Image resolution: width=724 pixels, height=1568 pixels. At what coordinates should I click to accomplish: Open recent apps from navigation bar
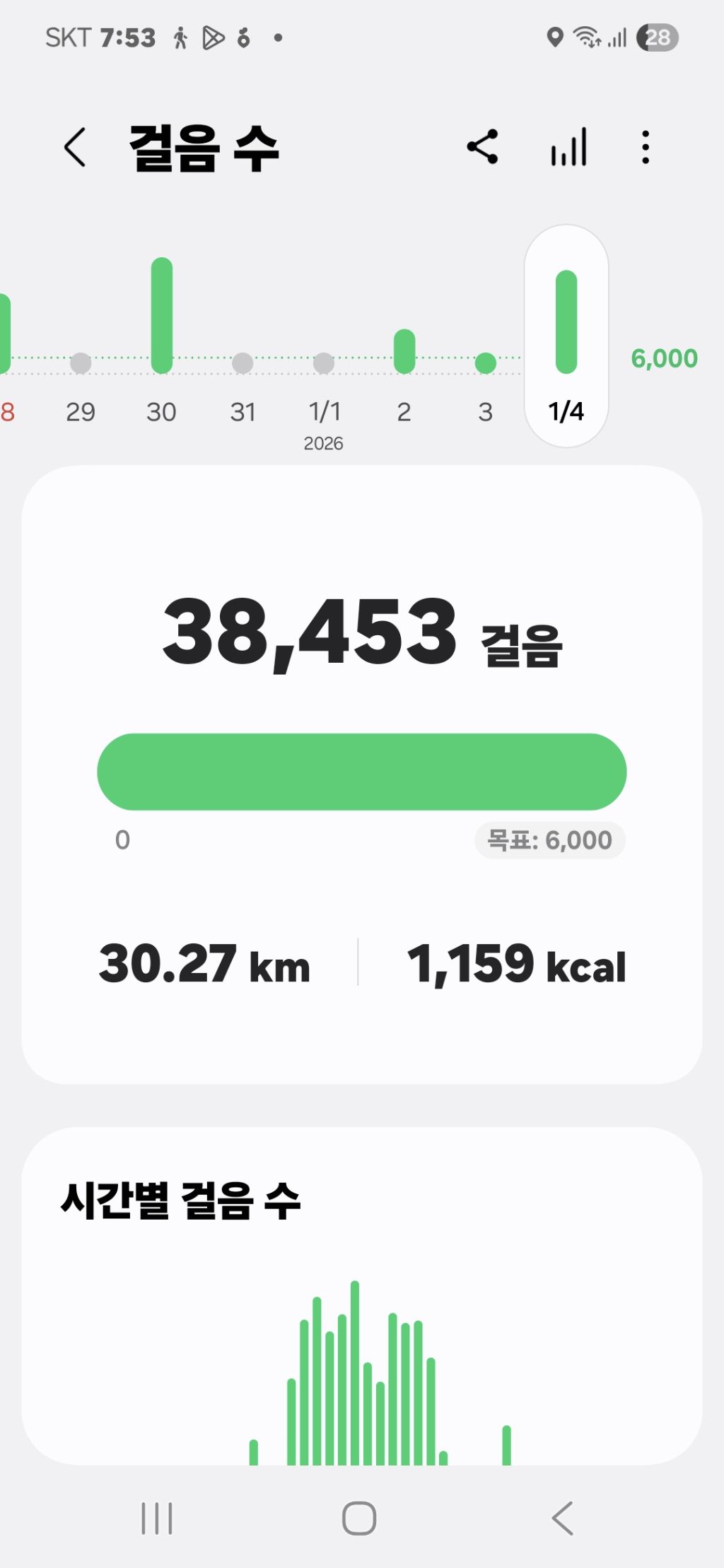pos(157,1518)
